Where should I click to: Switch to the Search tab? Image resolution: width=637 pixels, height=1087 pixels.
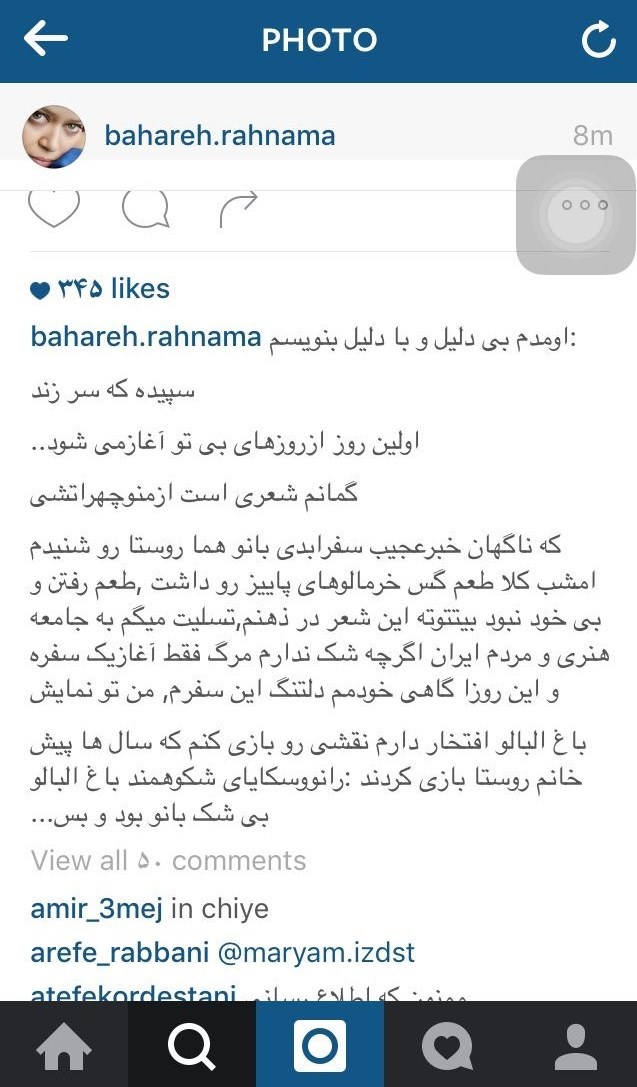(x=191, y=1045)
